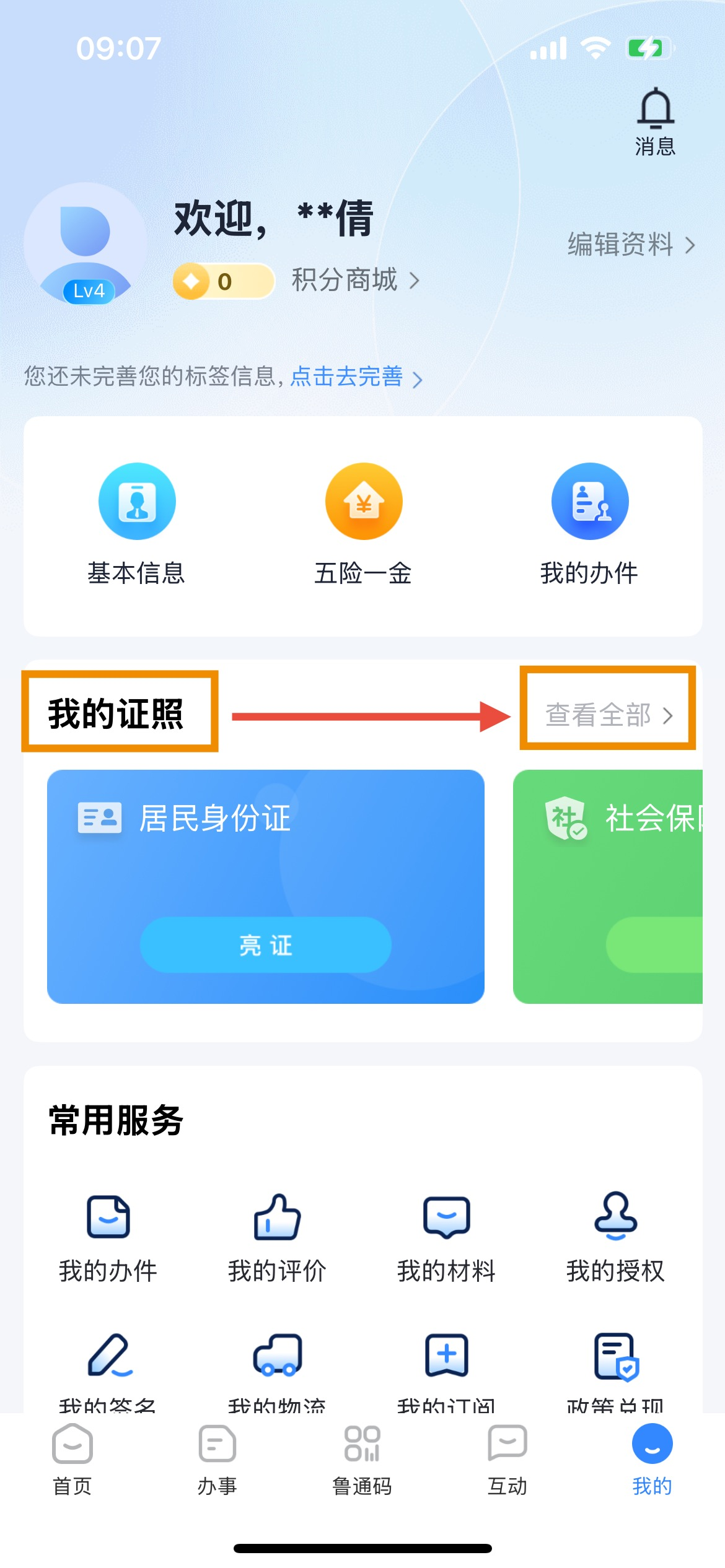Open 五险一金

click(x=363, y=524)
